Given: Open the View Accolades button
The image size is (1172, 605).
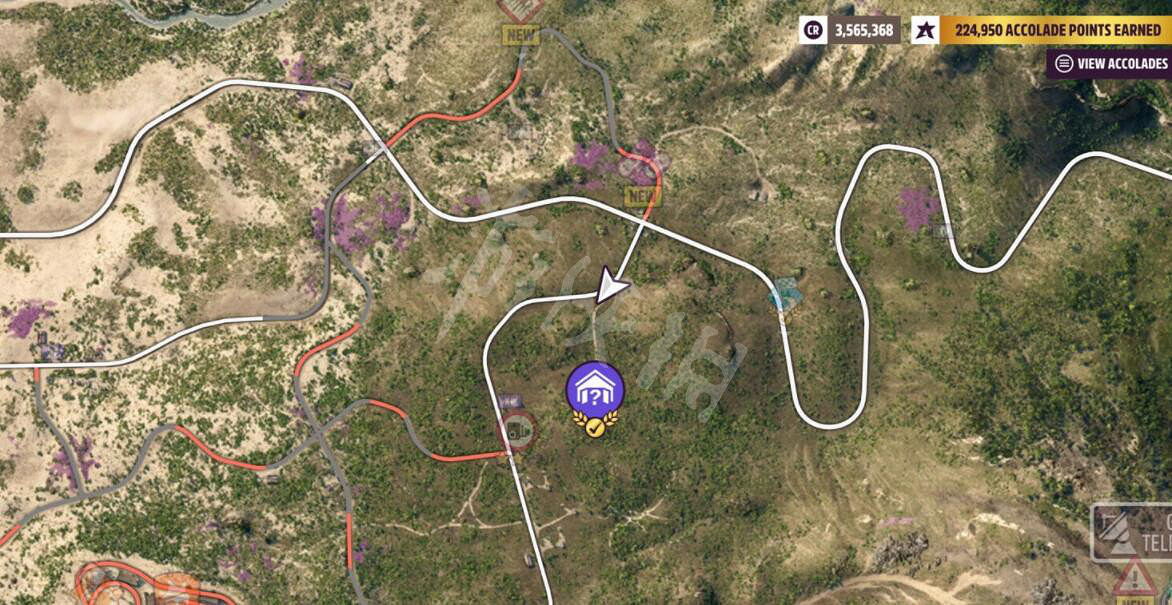Looking at the screenshot, I should 1112,64.
